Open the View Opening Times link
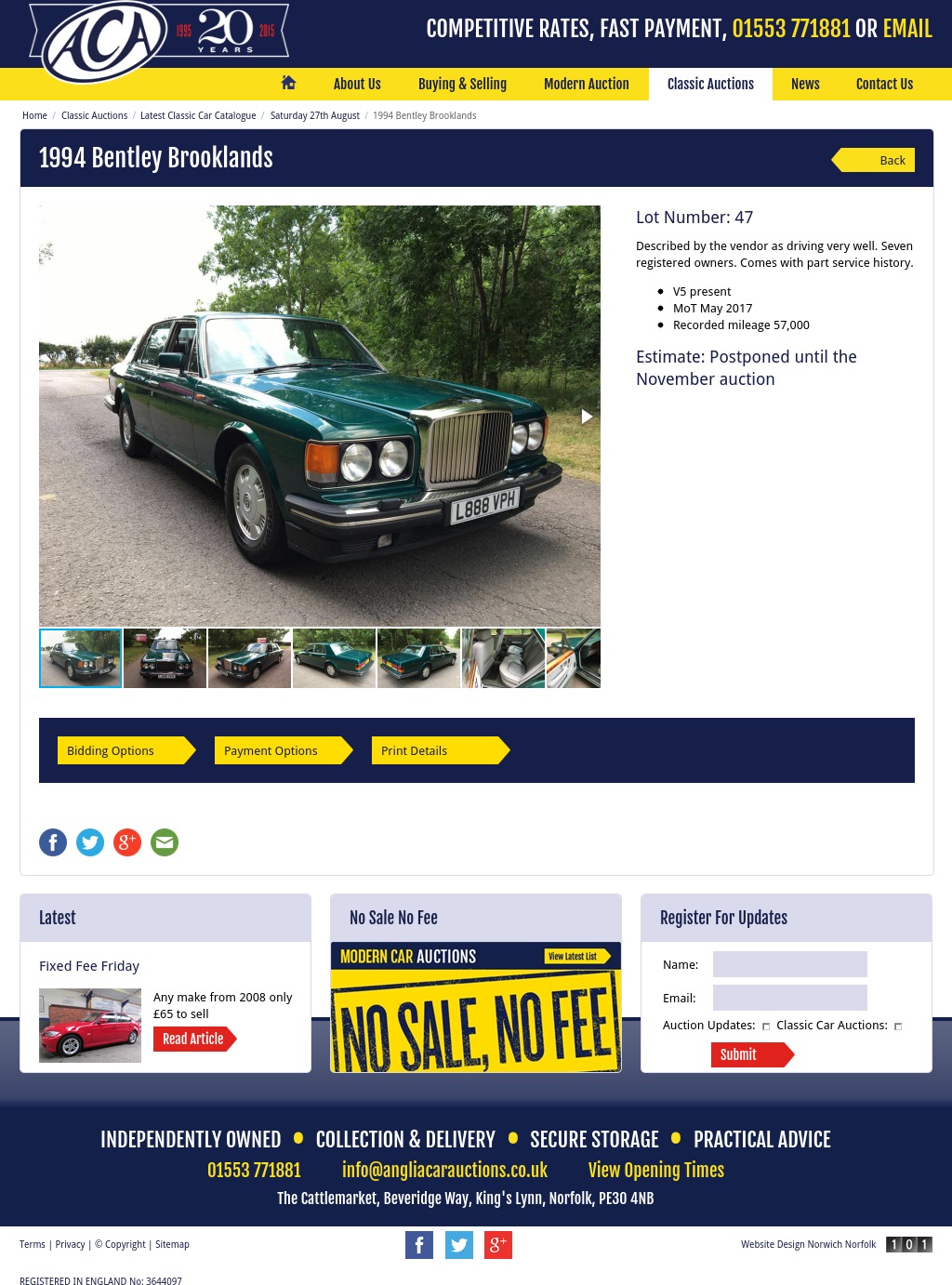The height and width of the screenshot is (1285, 952). click(x=655, y=1170)
